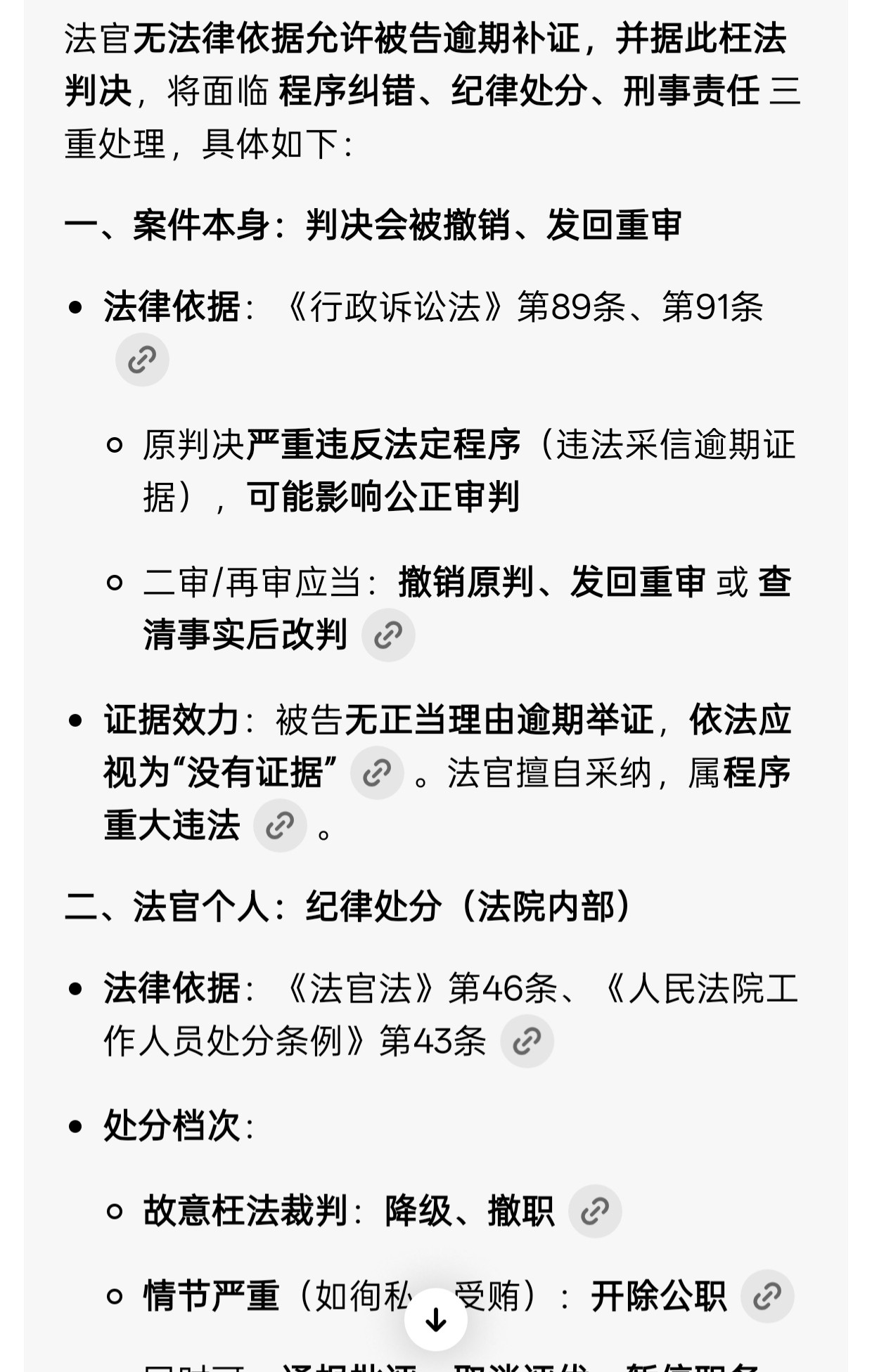Open citation link after 查清事实后改判
The image size is (872, 1372).
(388, 635)
